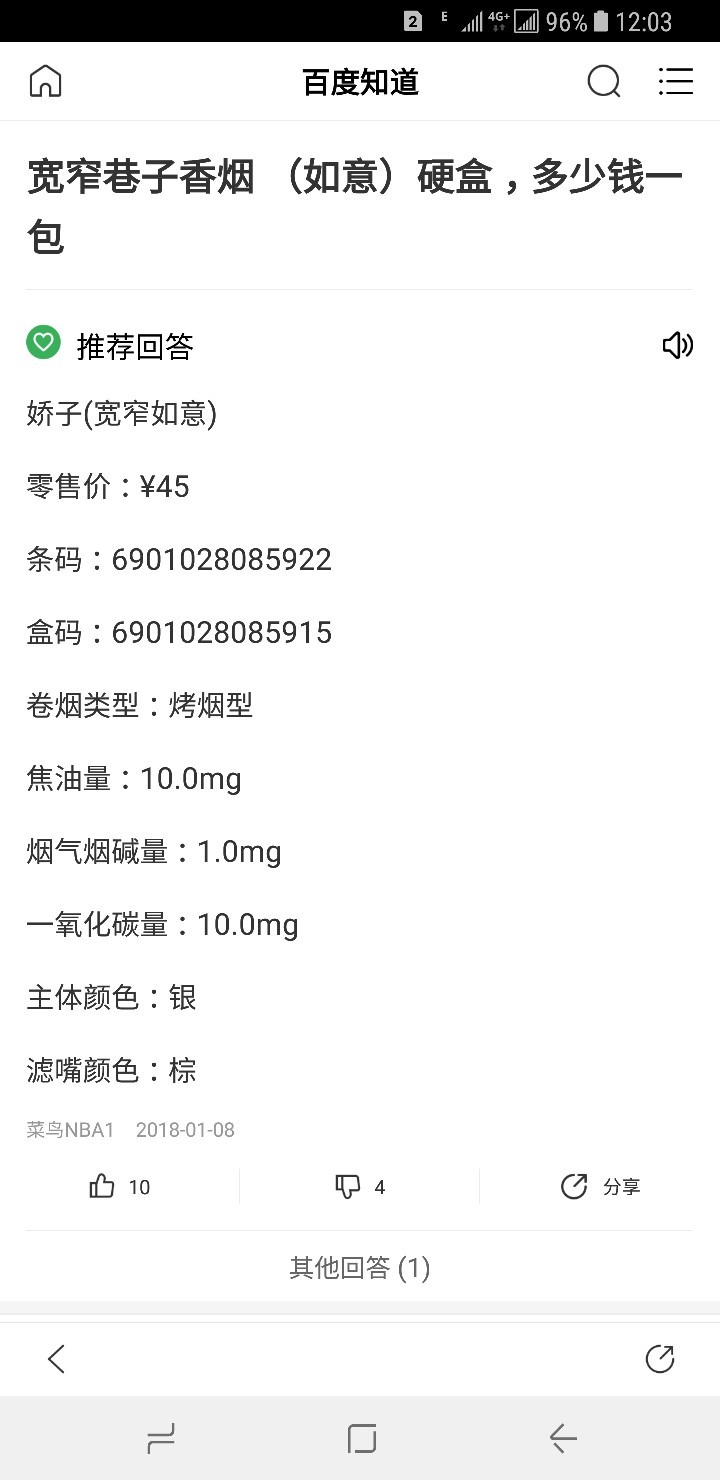The image size is (720, 1480).
Task: Open recent apps from navigation bar
Action: tap(161, 1439)
